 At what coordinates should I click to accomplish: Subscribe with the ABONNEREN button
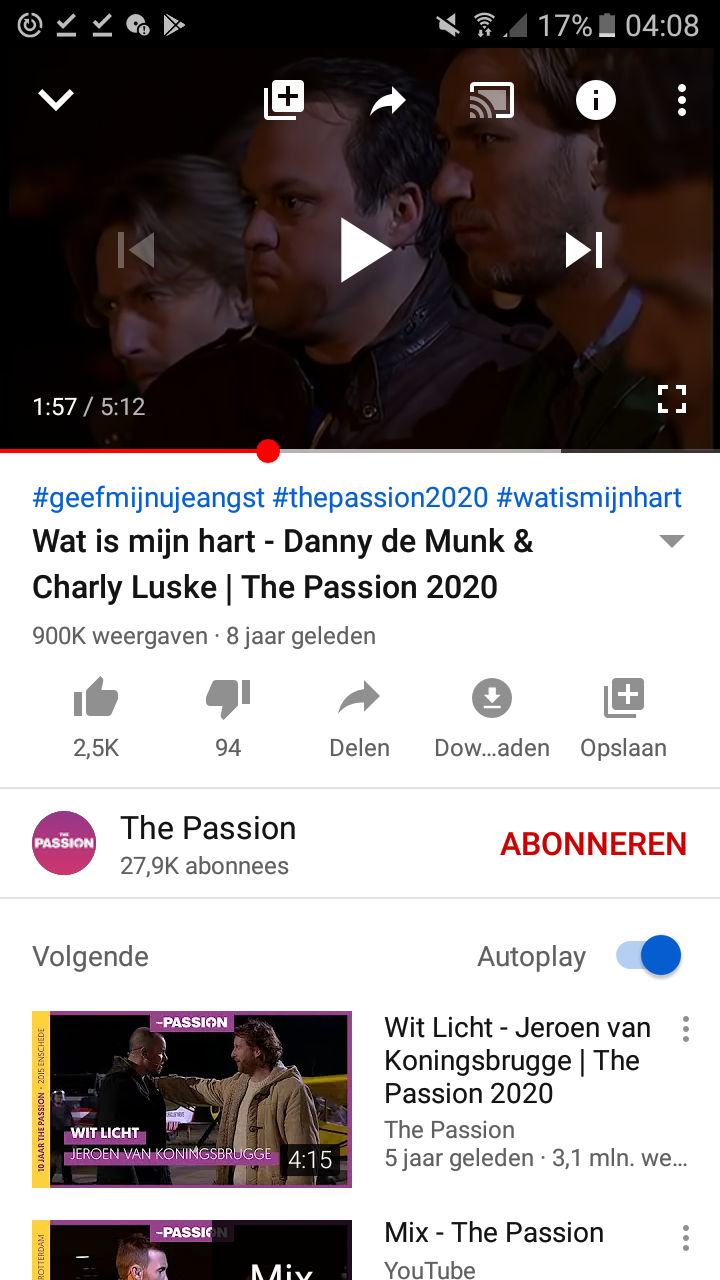click(594, 844)
